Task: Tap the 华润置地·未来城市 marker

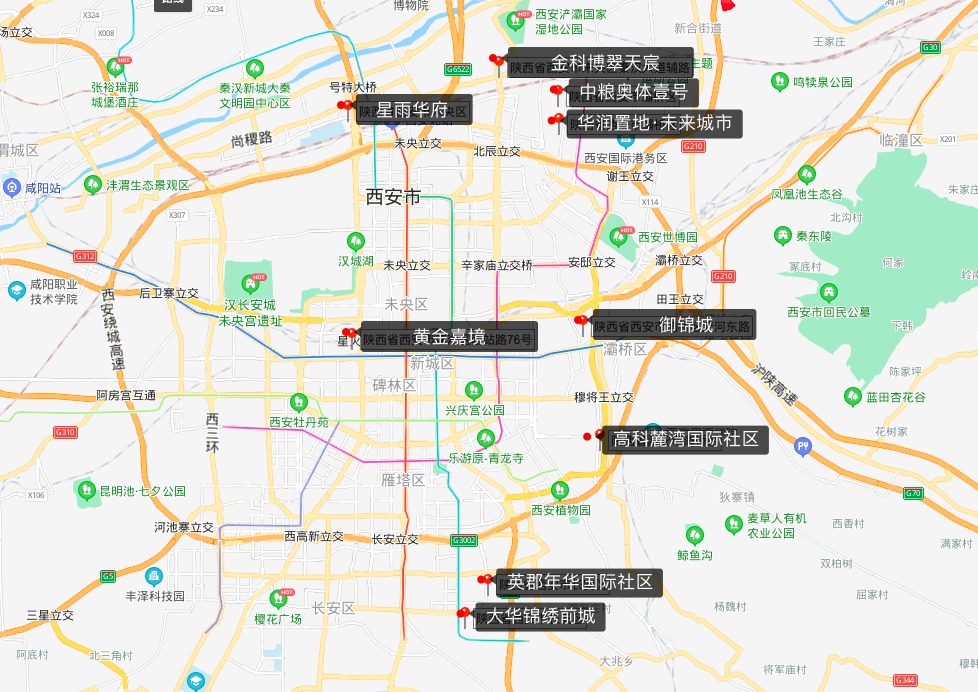Action: point(557,122)
